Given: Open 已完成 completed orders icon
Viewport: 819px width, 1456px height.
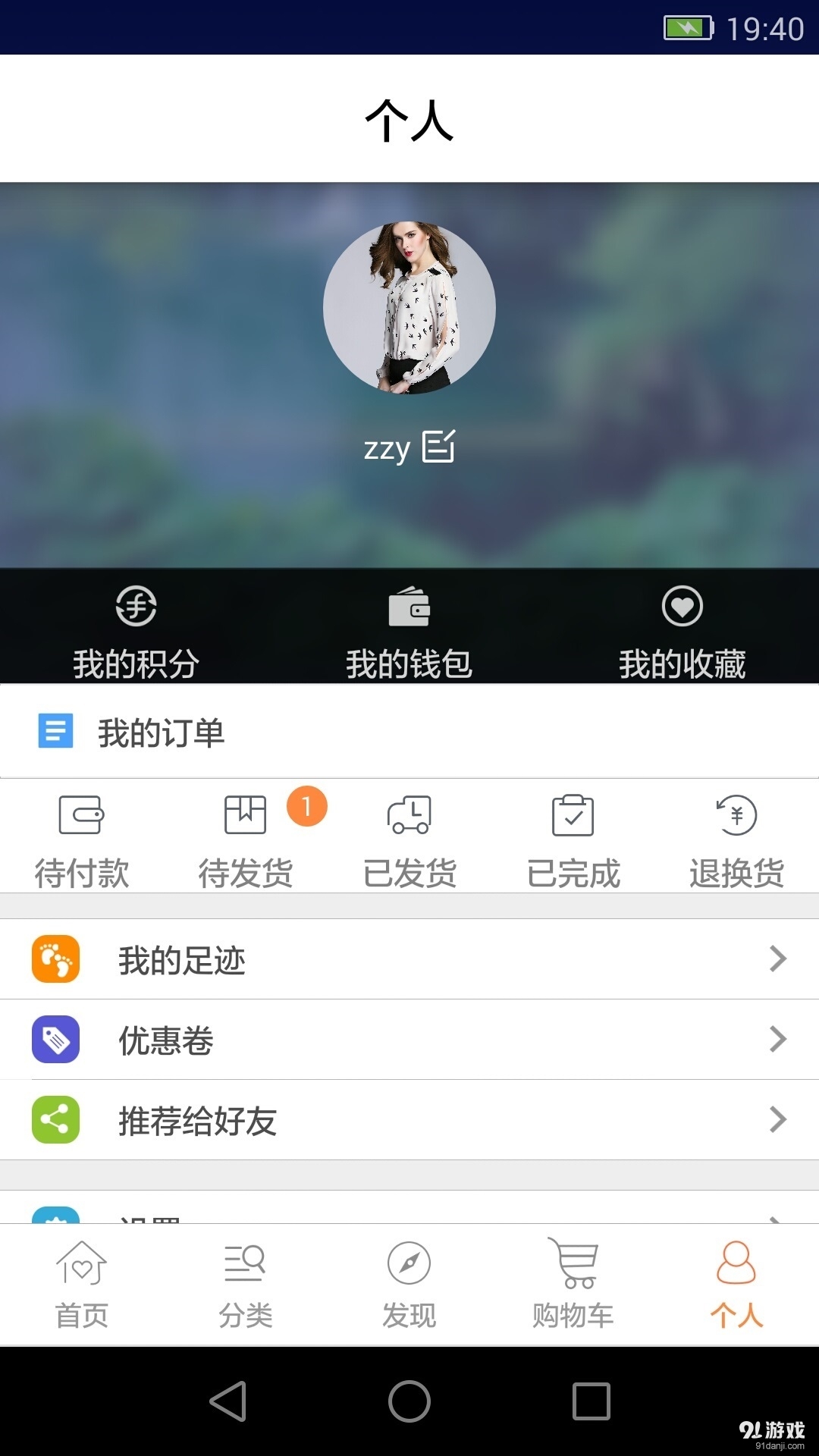Looking at the screenshot, I should pos(573,814).
